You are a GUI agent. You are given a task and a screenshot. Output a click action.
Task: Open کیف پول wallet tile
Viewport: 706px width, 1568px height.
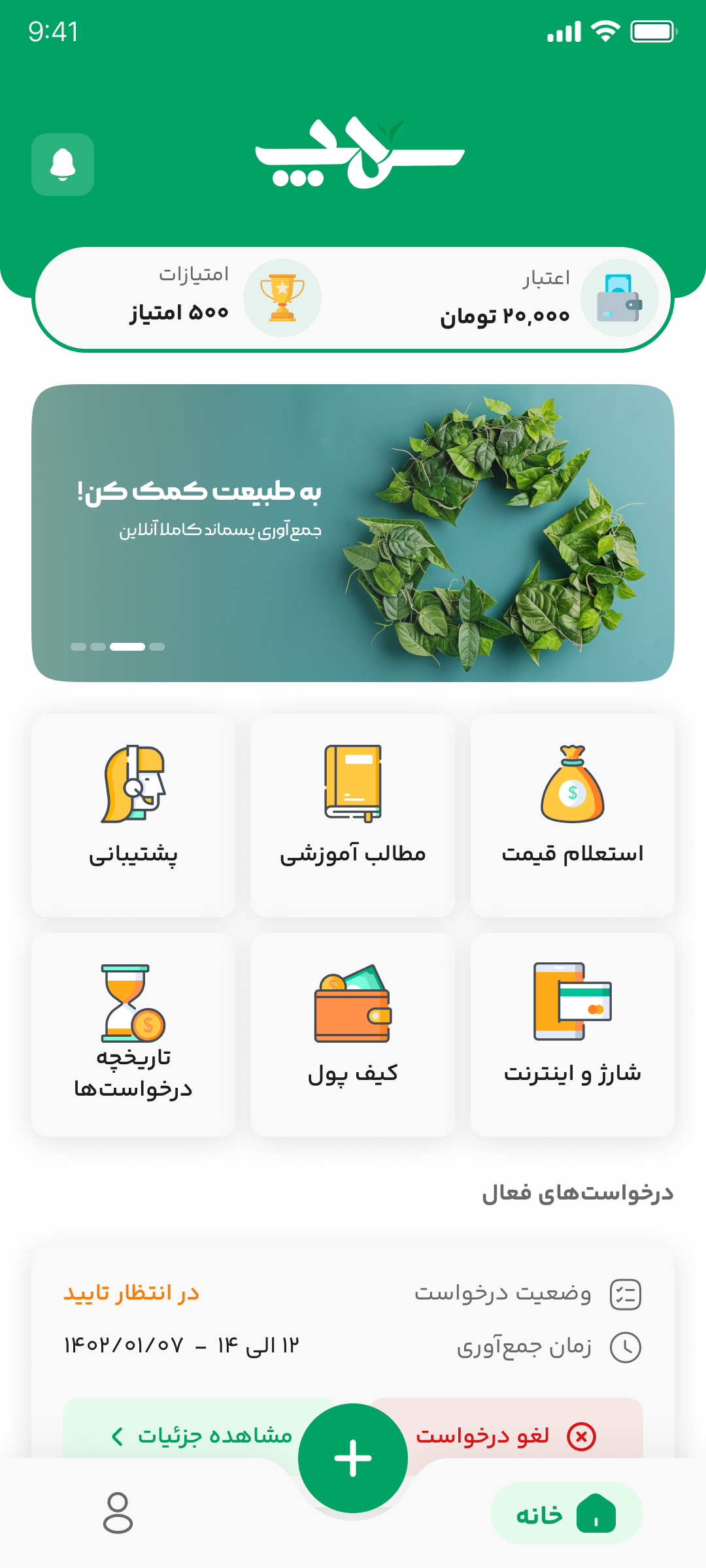click(x=353, y=1035)
